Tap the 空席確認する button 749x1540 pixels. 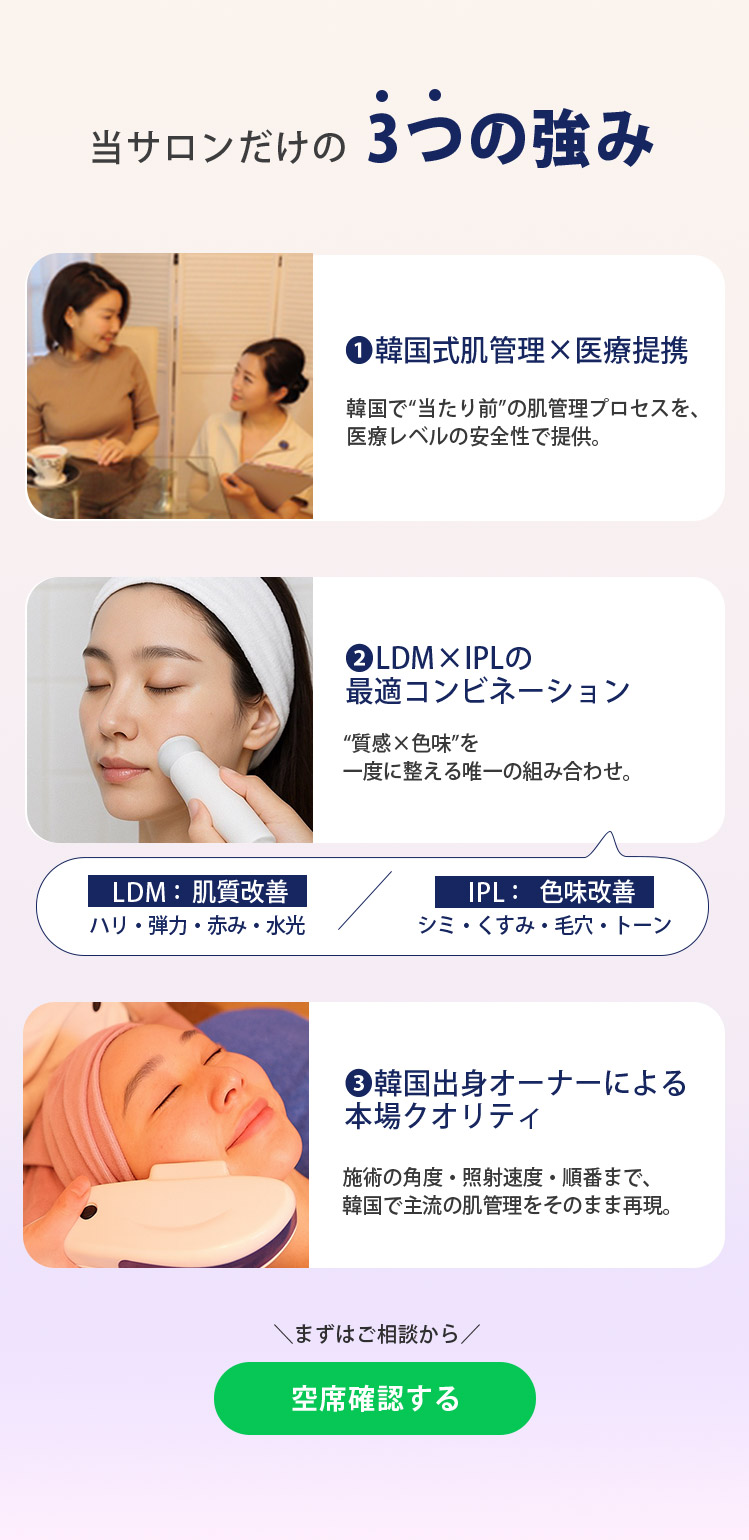[x=375, y=1398]
